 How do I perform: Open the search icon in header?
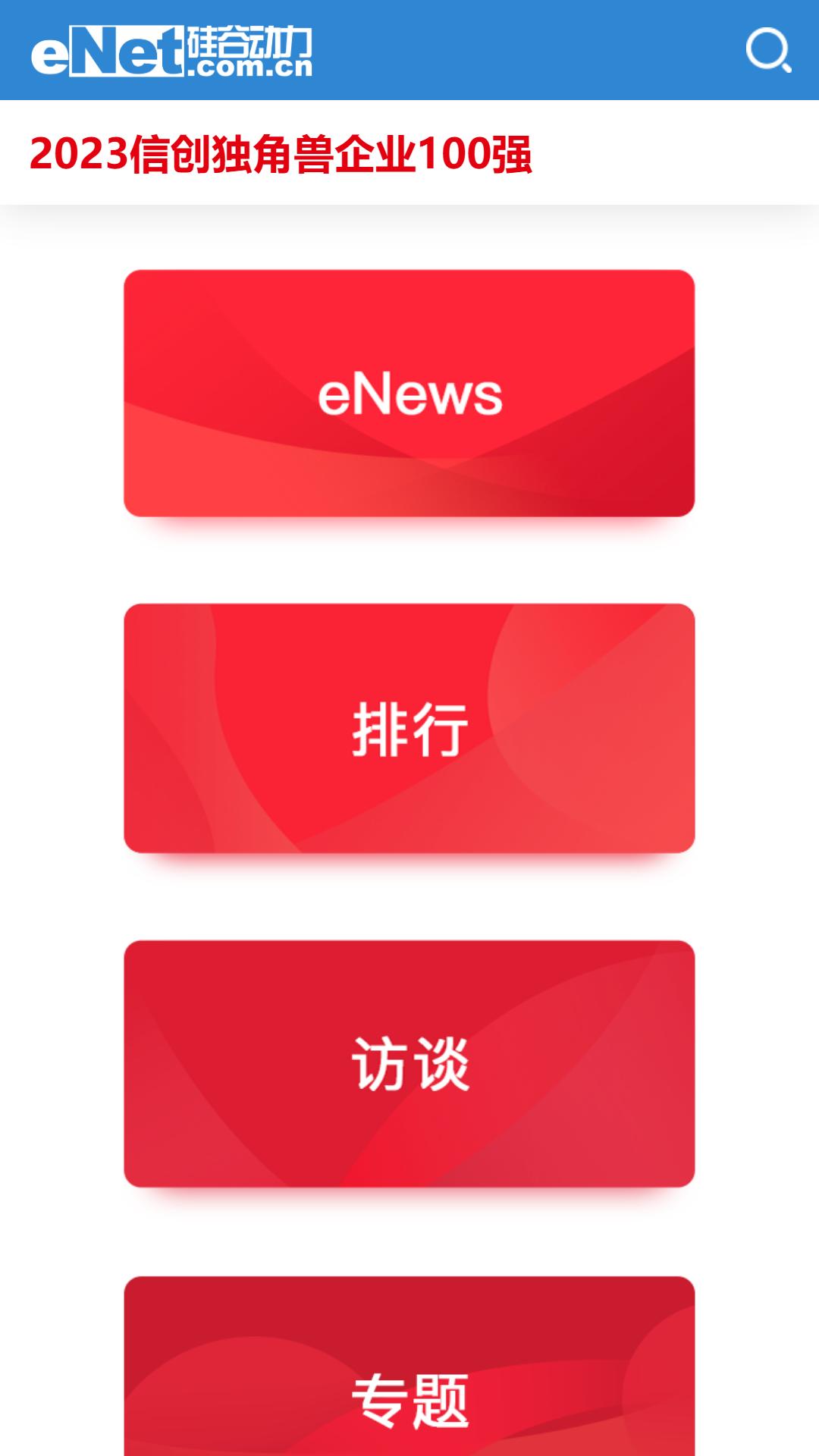[769, 50]
